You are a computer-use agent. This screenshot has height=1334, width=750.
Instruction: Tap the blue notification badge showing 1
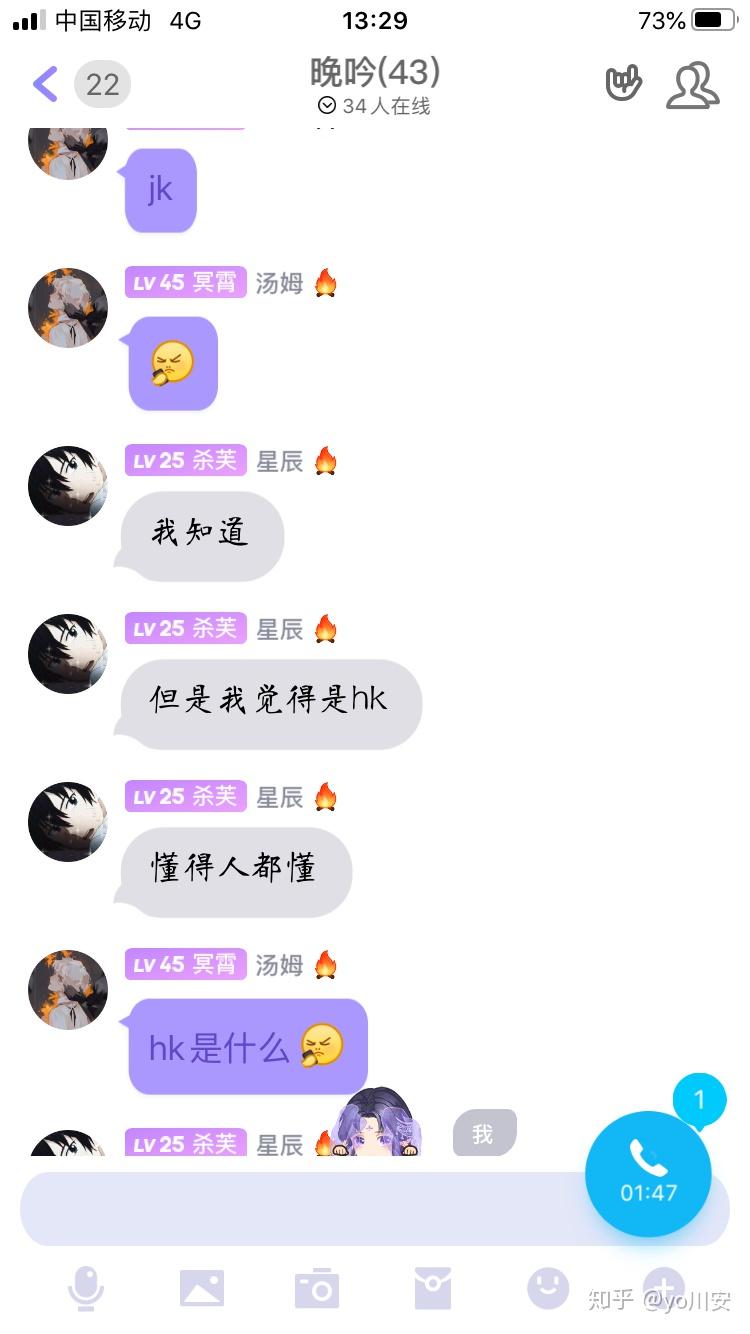(700, 1098)
